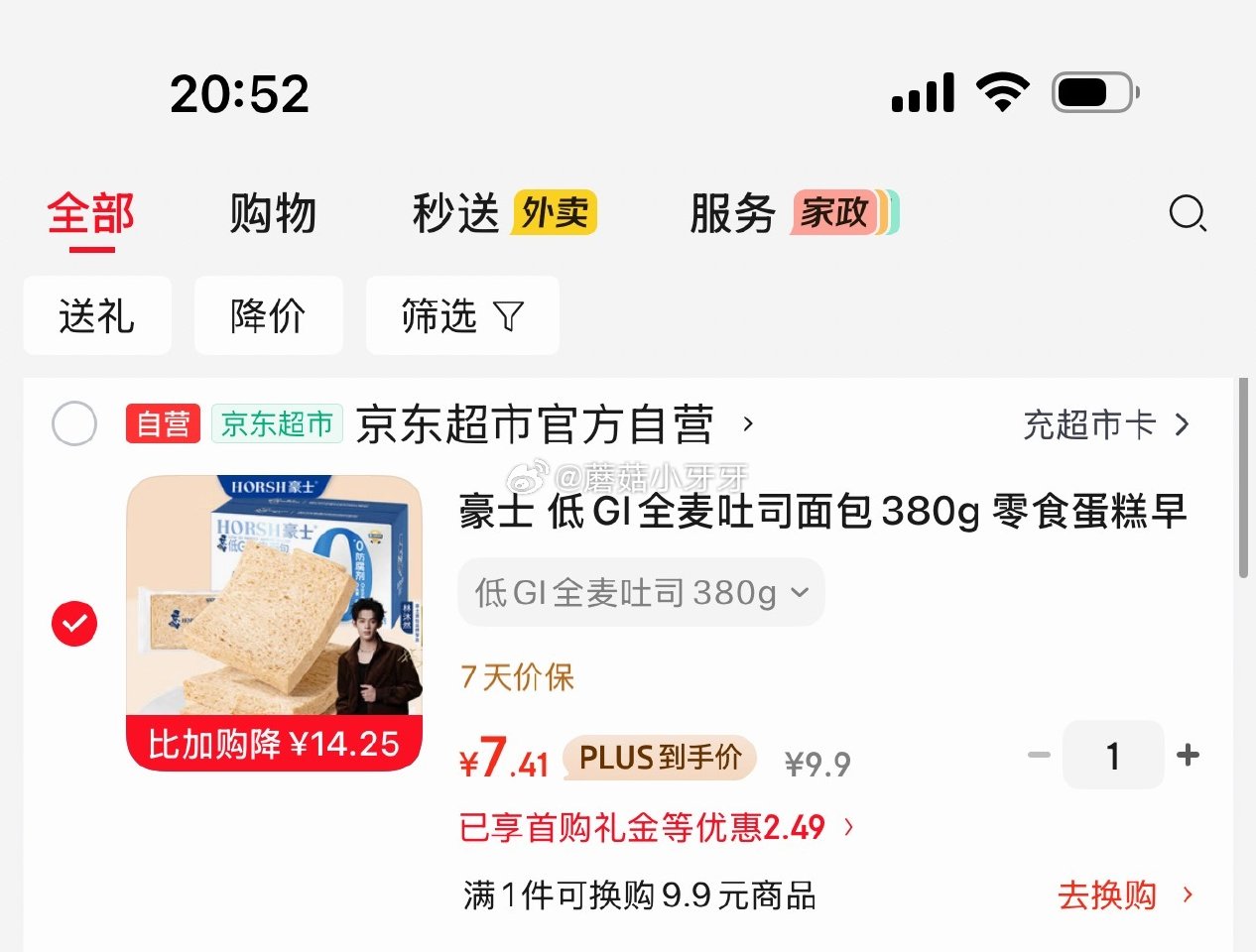Decrease quantity with the minus button
The width and height of the screenshot is (1256, 952).
pyautogui.click(x=1039, y=756)
